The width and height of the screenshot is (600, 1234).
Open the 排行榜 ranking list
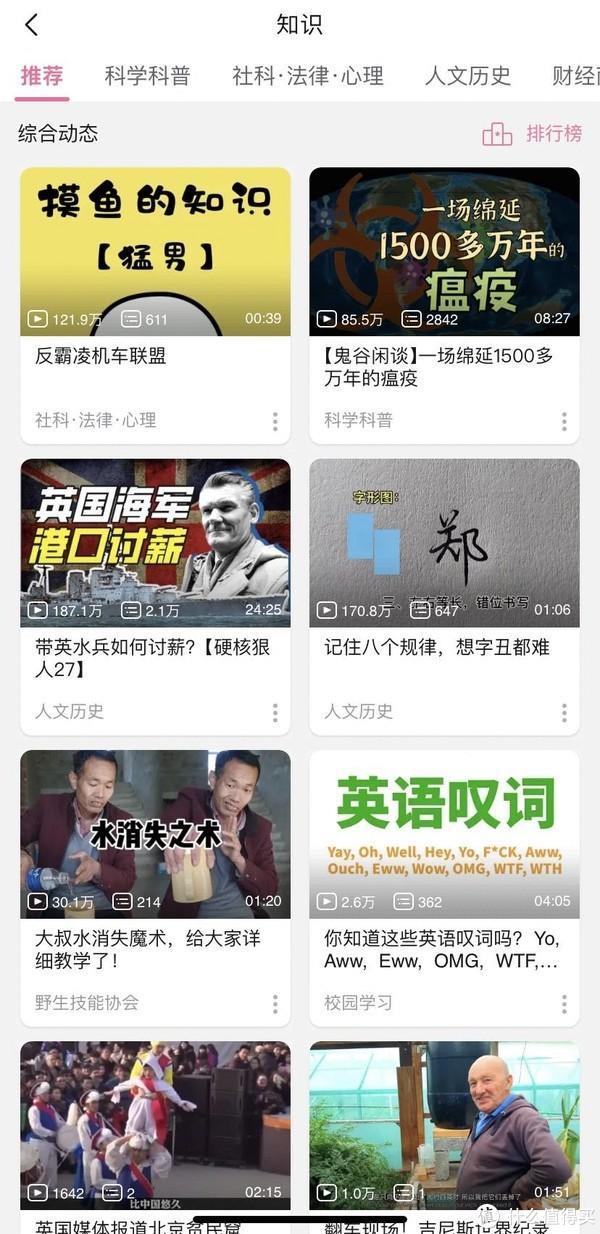[532, 134]
